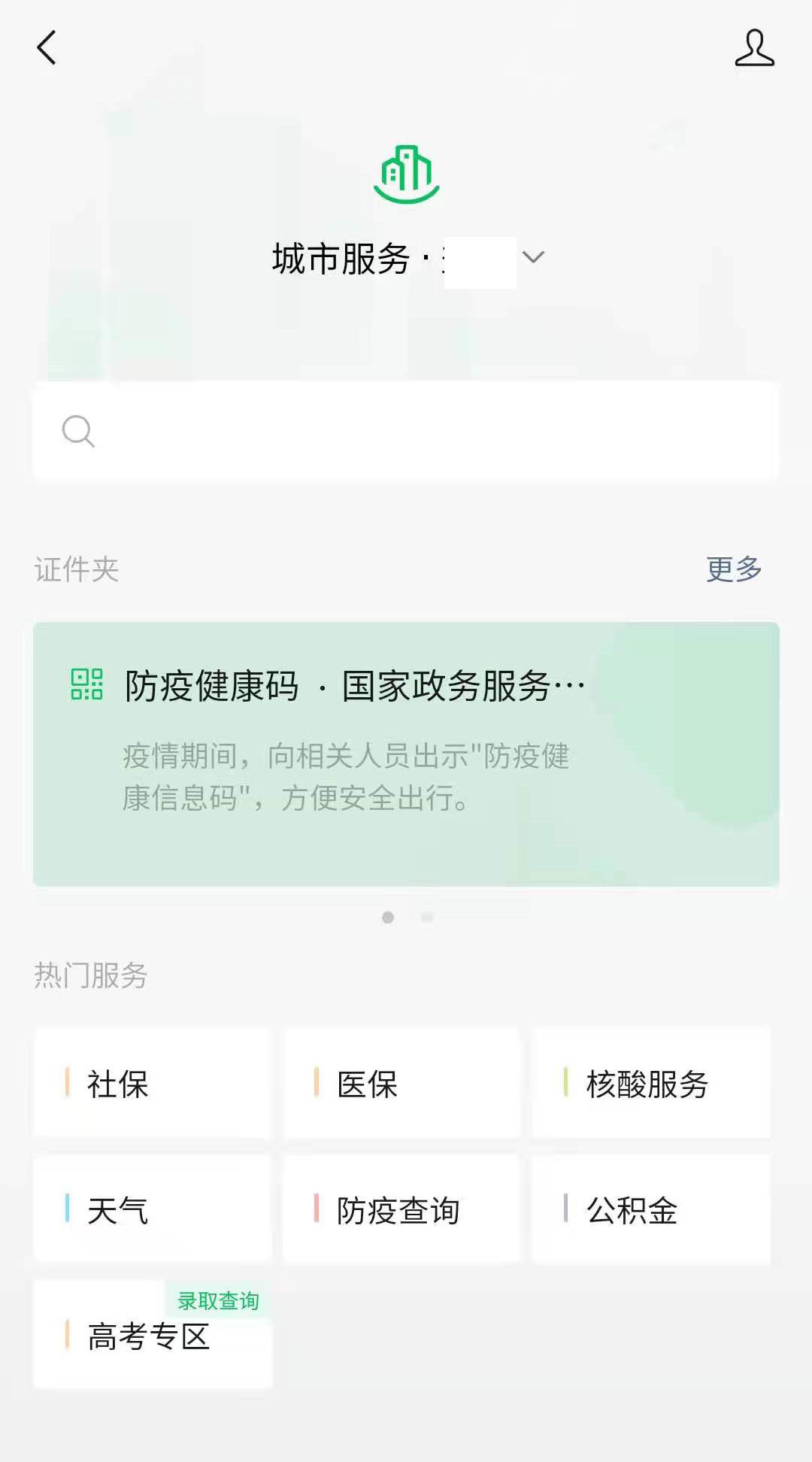Screen dimensions: 812x1462
Task: Open the 防疫健康码 card
Action: coord(406,754)
